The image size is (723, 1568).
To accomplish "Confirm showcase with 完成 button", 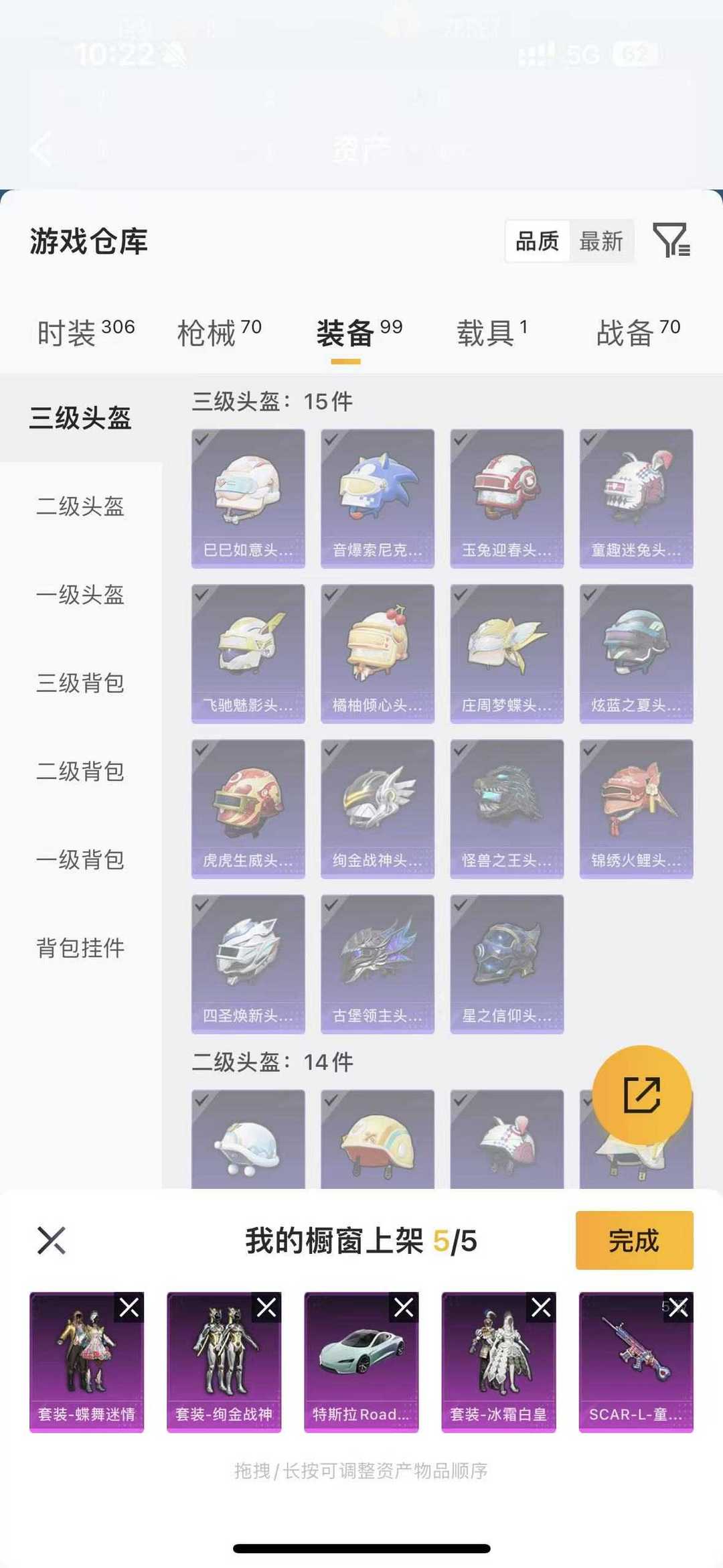I will [634, 1240].
